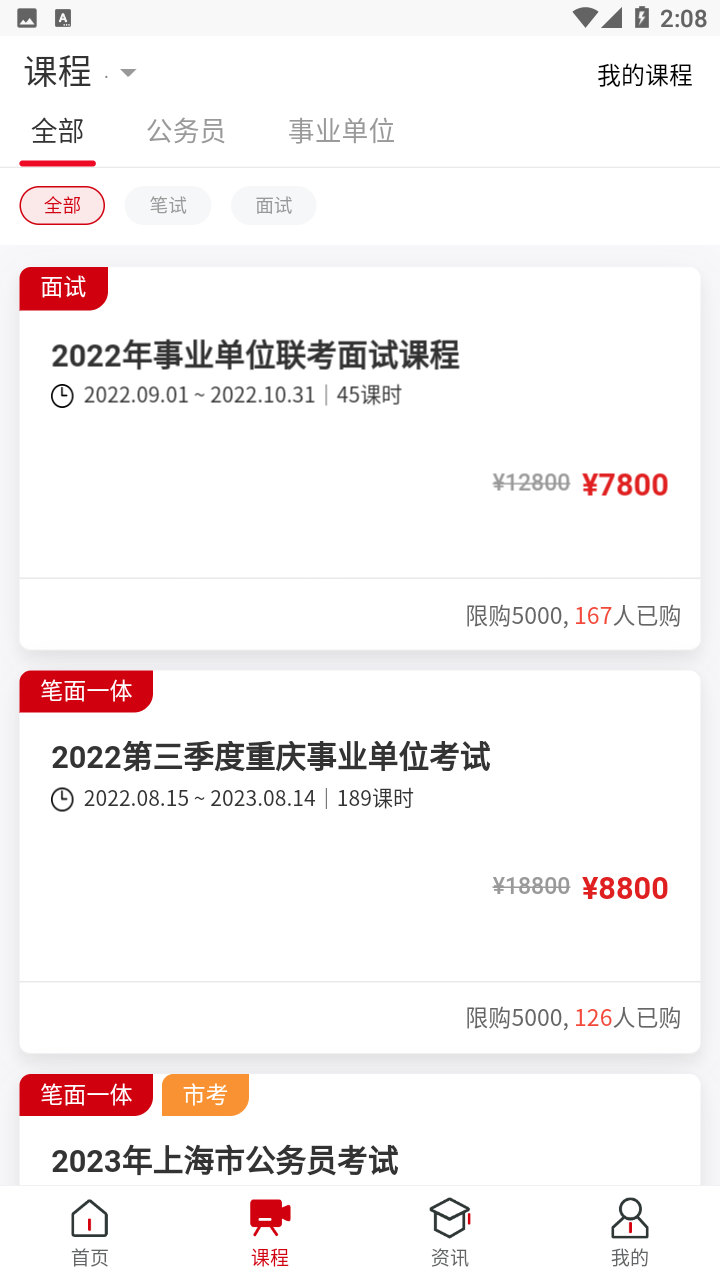This screenshot has height=1280, width=720.
Task: Click the clock icon beside 2022.09.01 date
Action: [x=62, y=395]
